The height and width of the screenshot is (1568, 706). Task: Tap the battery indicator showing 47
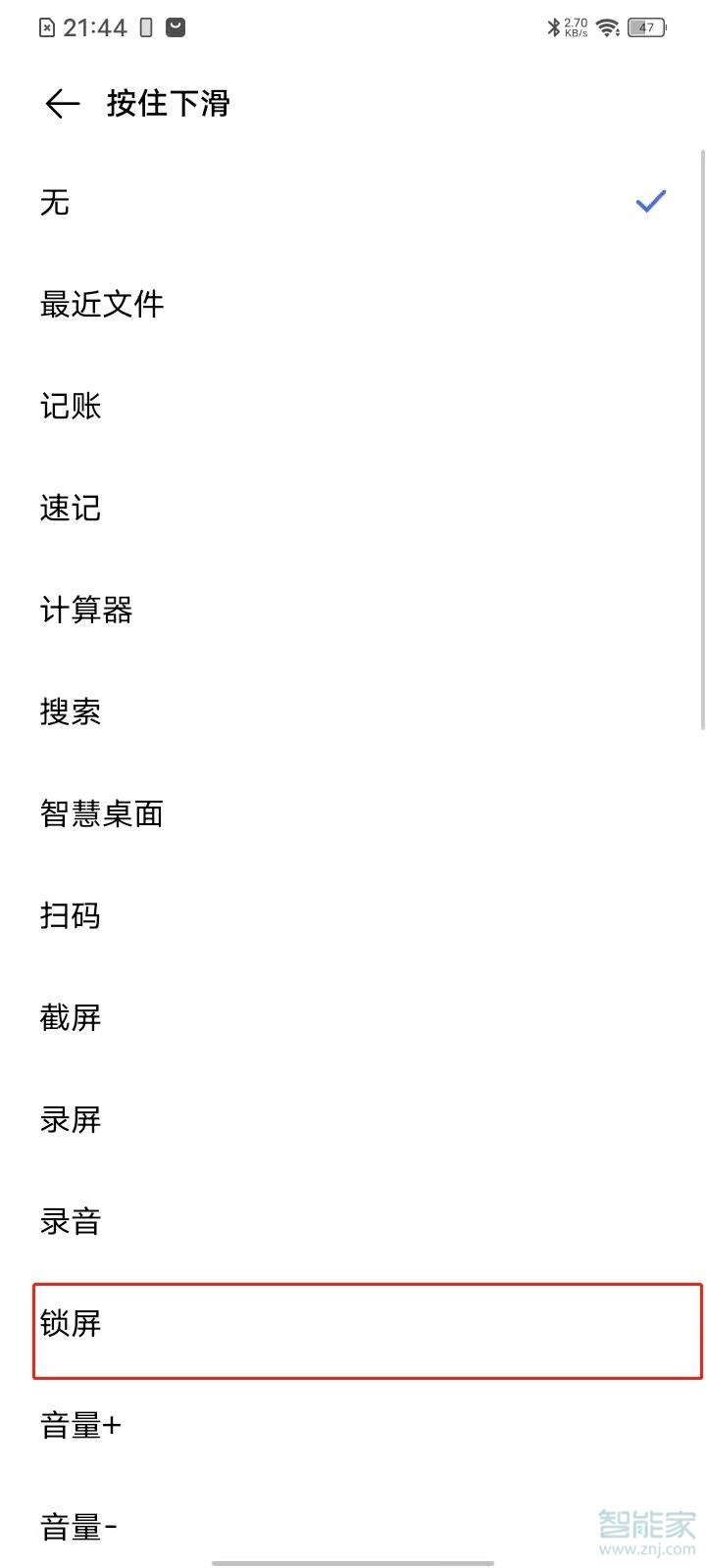pos(645,27)
